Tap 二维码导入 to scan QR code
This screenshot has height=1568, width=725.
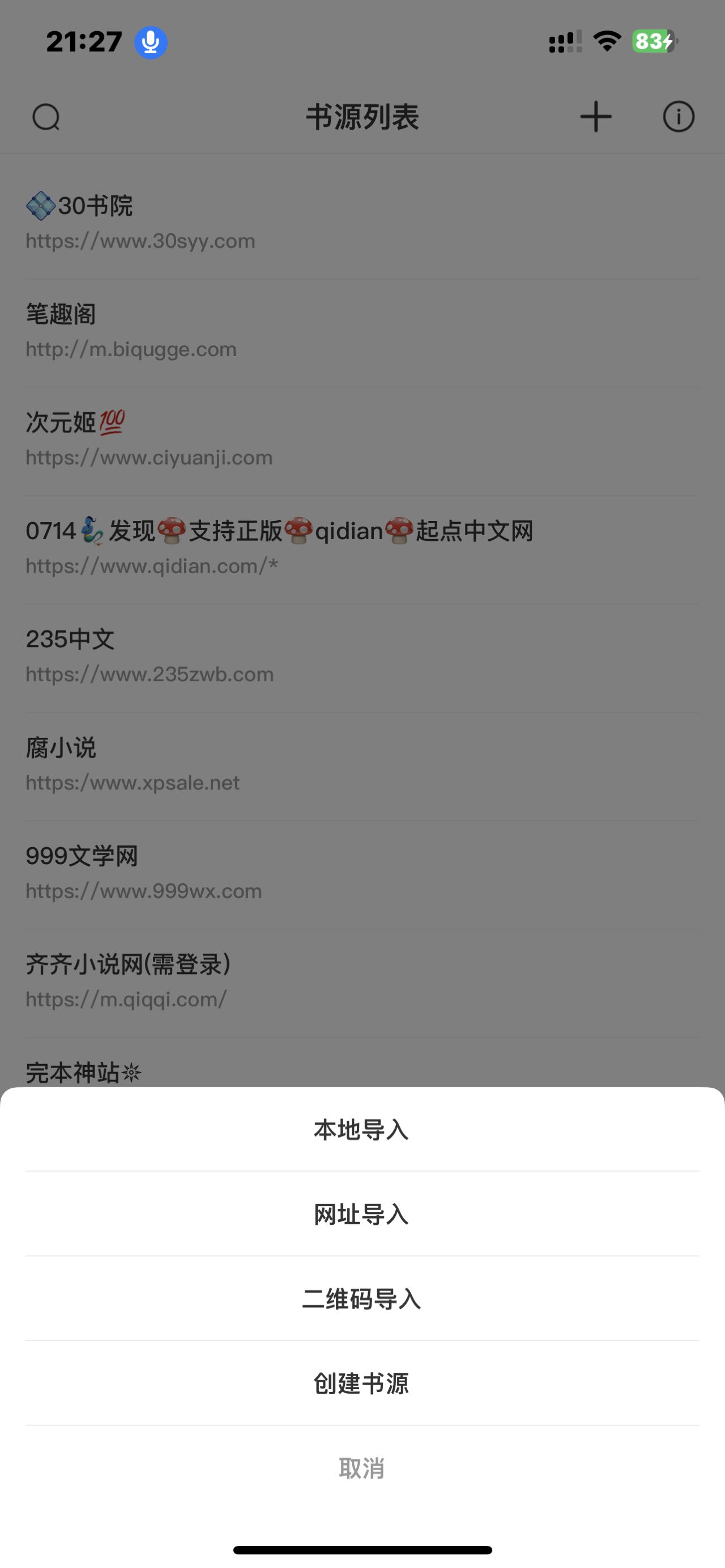(361, 1299)
